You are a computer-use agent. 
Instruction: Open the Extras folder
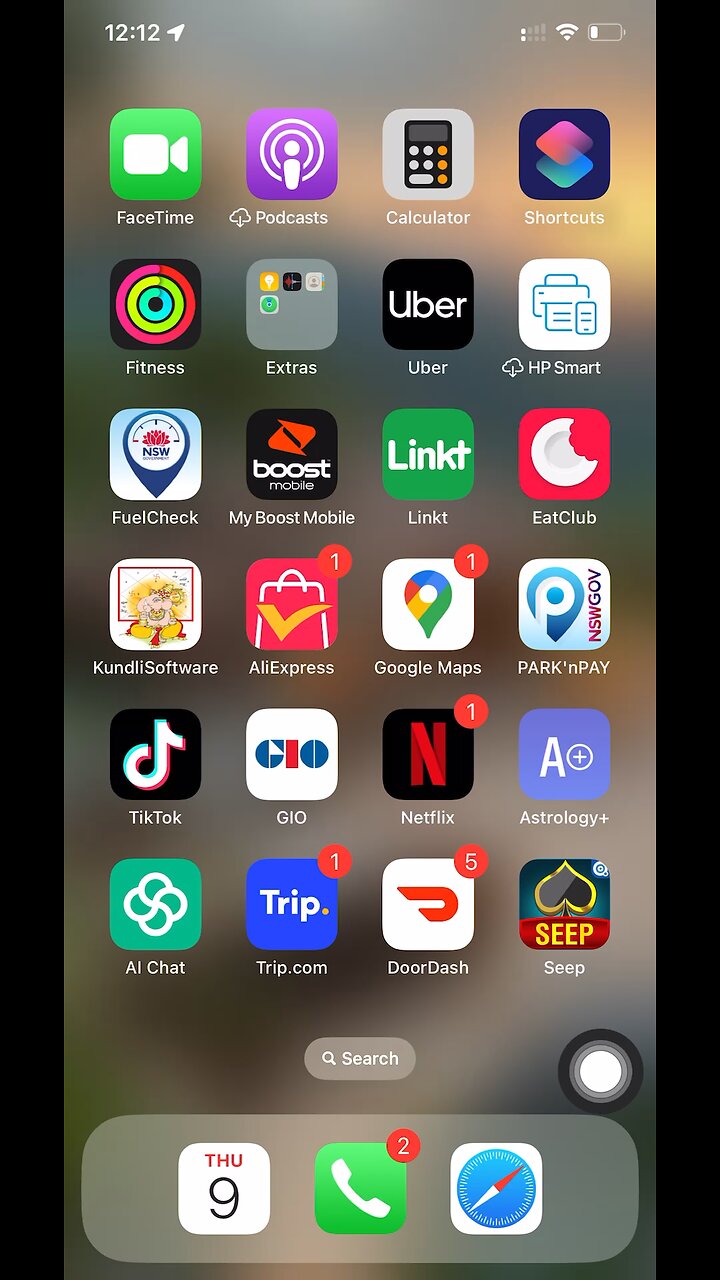coord(291,305)
